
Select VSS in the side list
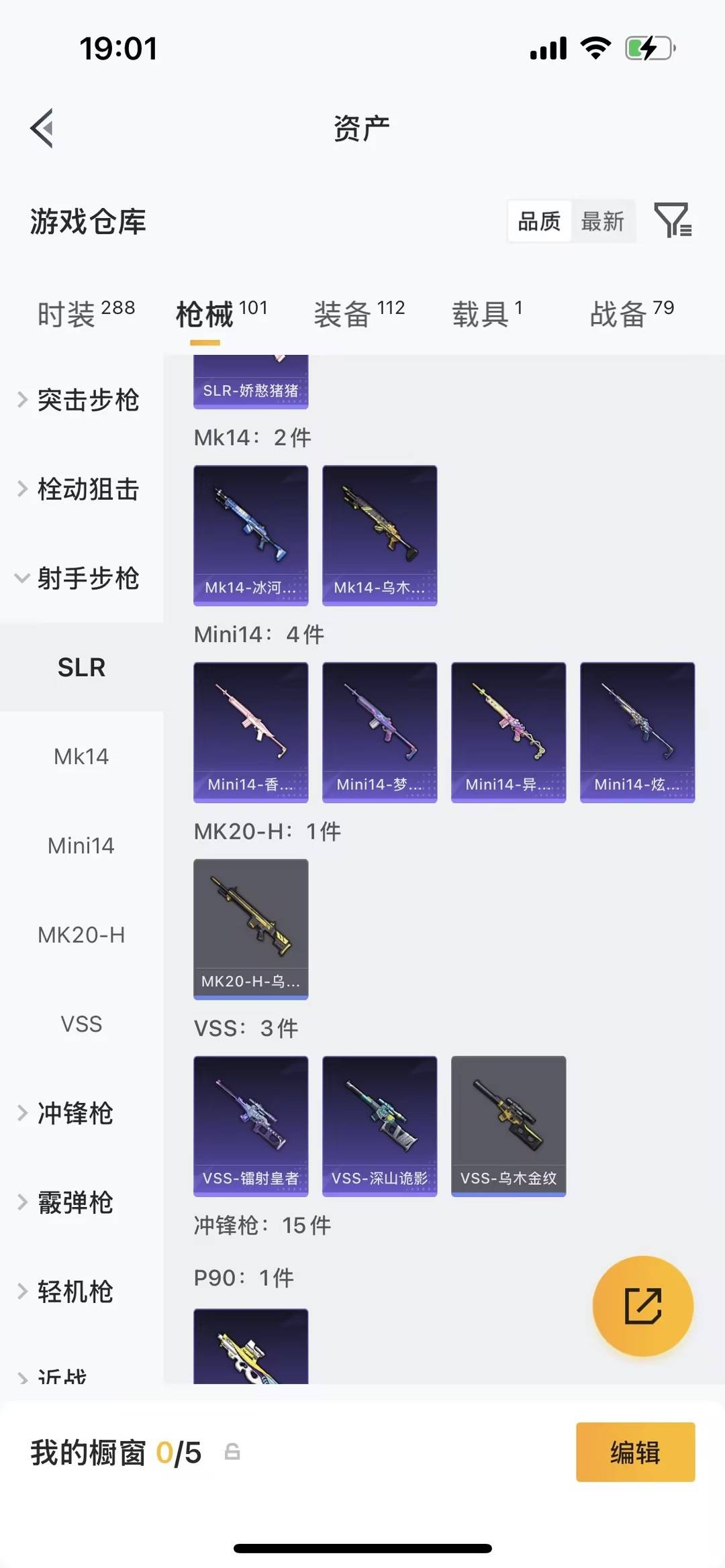tap(81, 1024)
